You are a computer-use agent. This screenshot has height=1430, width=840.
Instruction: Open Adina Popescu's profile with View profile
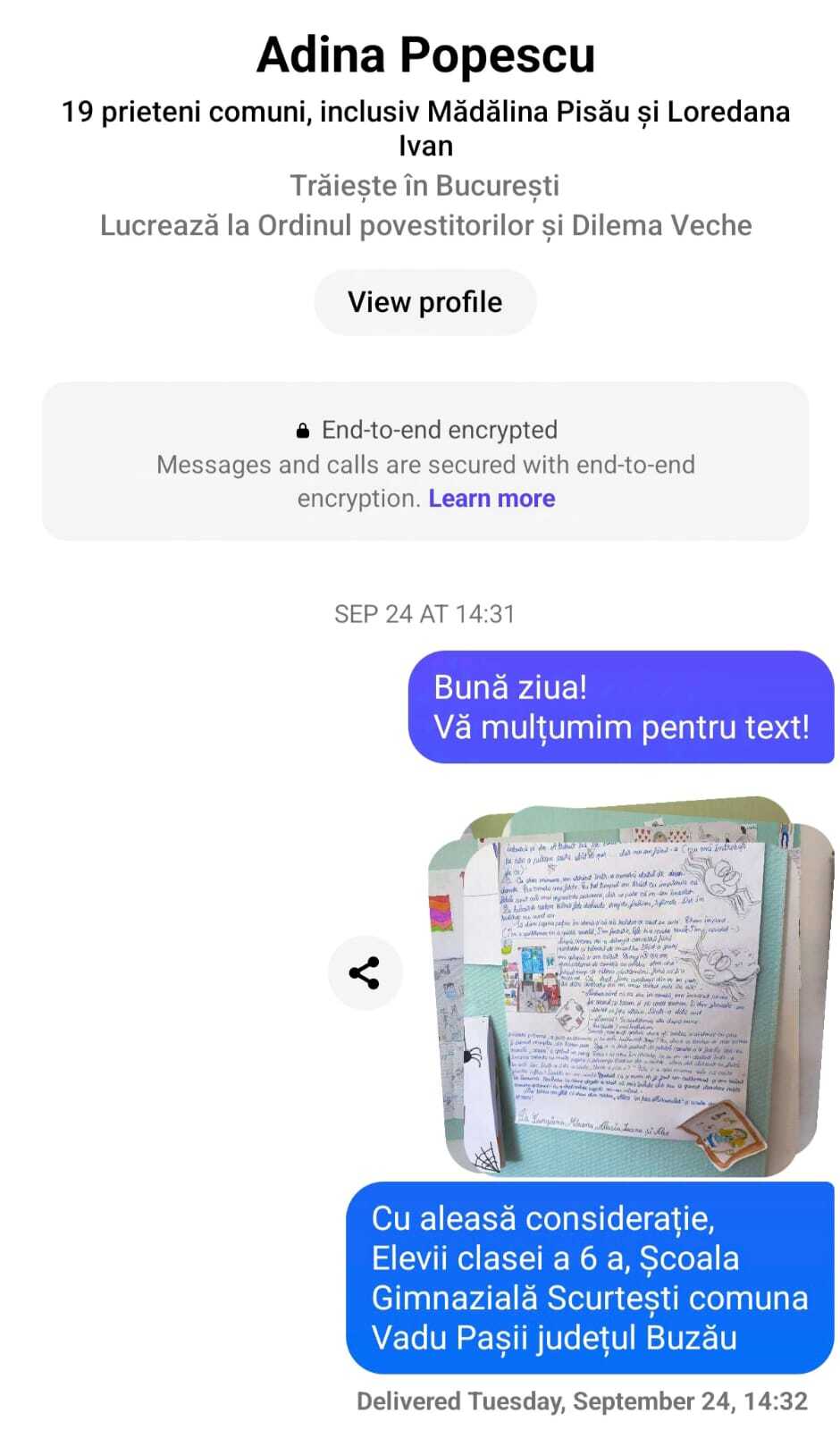(424, 302)
